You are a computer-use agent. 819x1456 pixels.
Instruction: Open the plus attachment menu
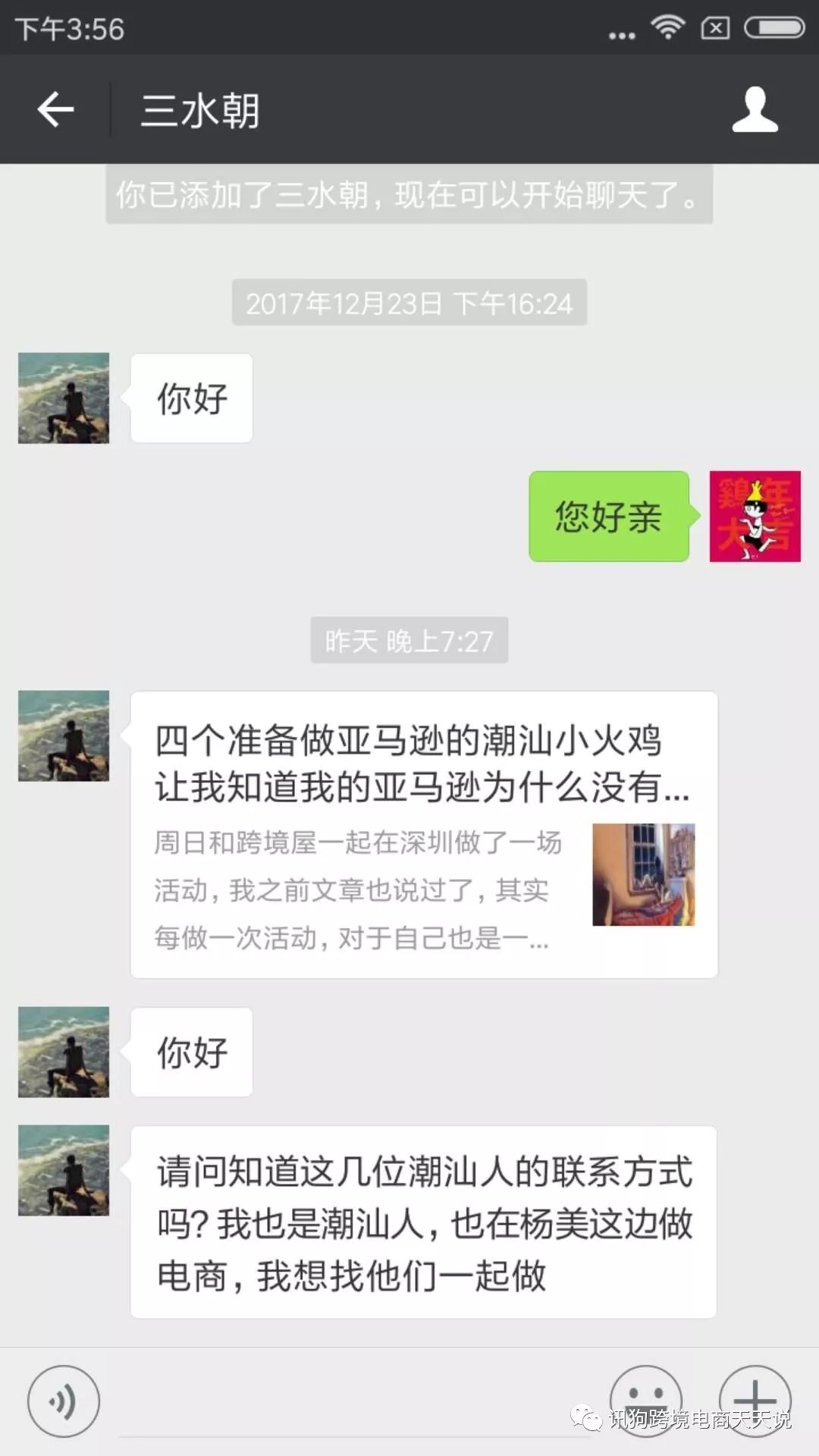click(x=755, y=1400)
